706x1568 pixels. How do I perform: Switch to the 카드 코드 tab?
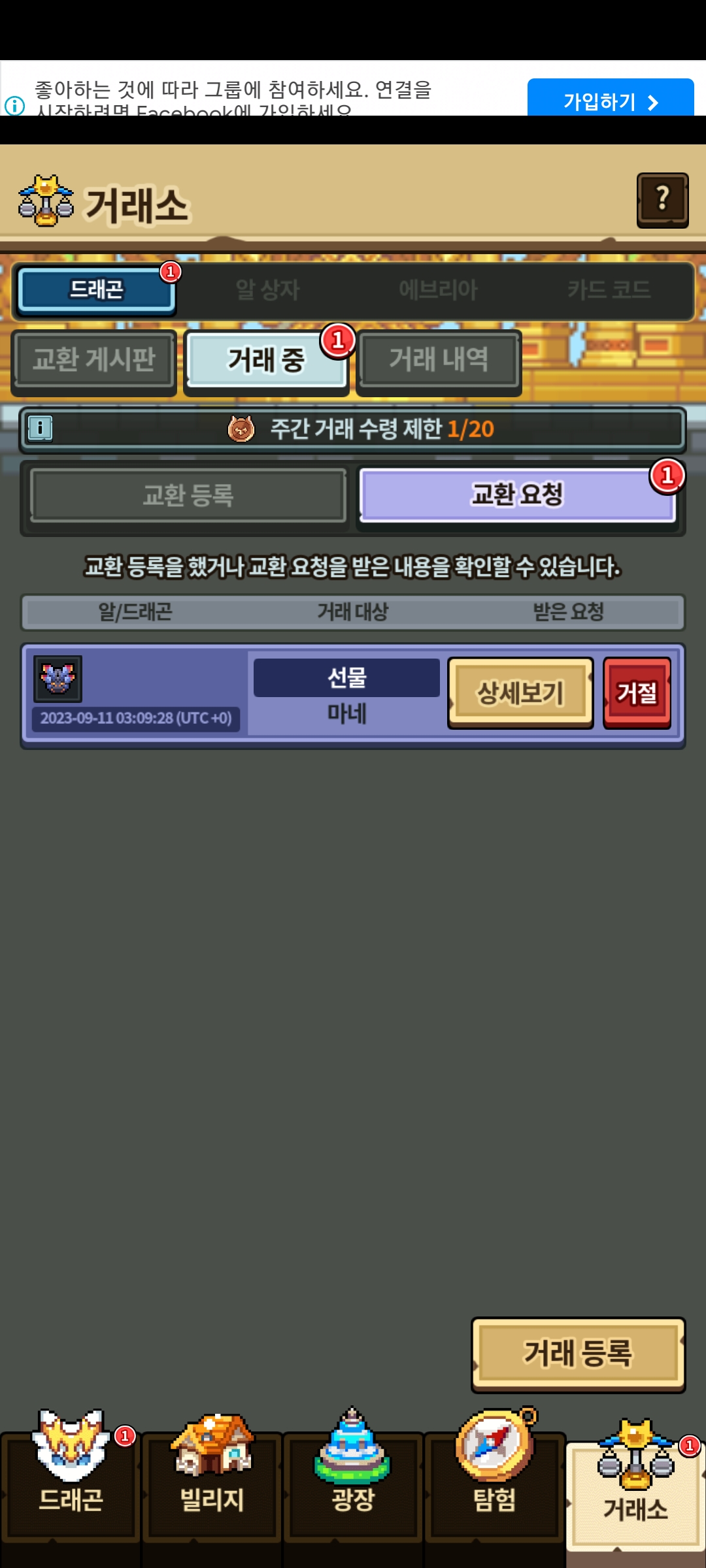point(609,289)
